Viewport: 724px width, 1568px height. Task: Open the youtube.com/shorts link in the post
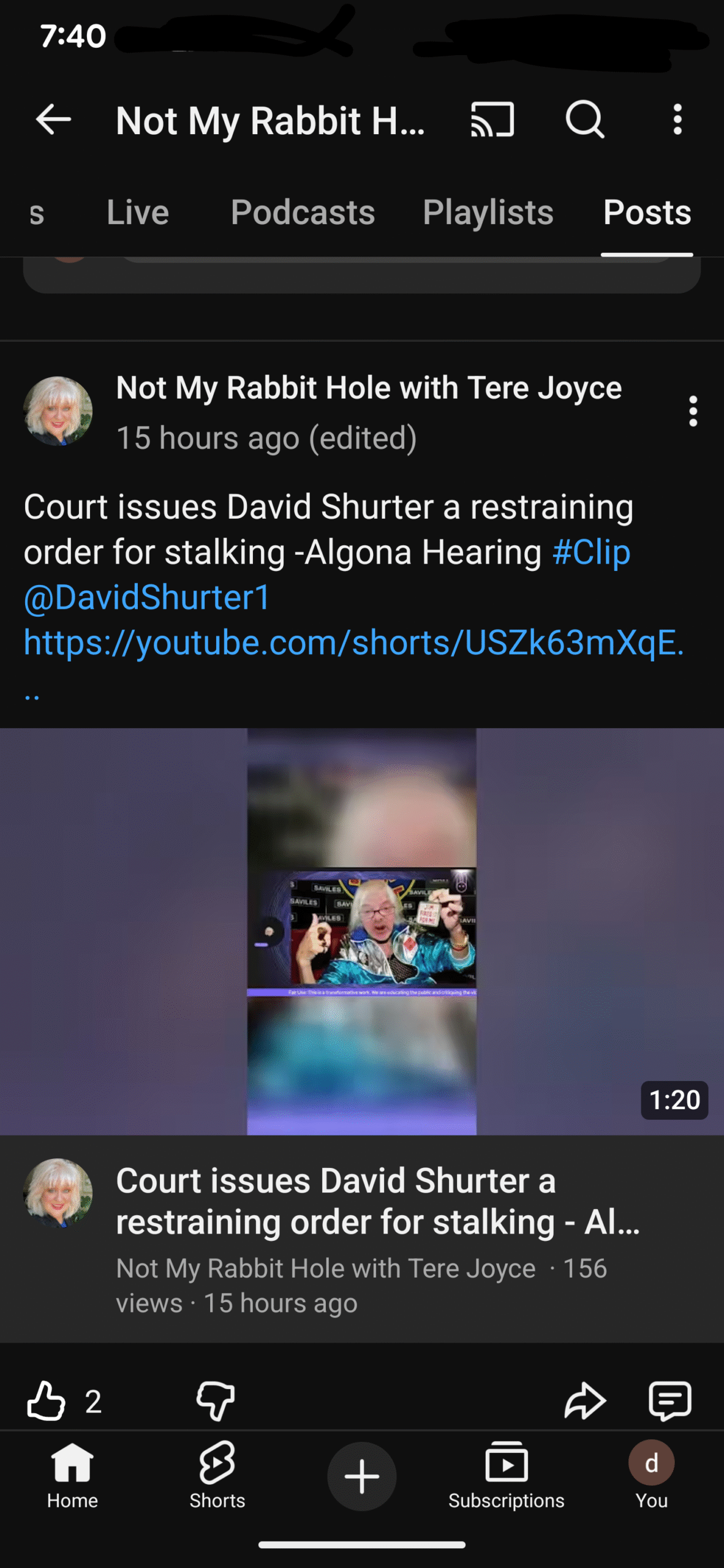pyautogui.click(x=353, y=643)
